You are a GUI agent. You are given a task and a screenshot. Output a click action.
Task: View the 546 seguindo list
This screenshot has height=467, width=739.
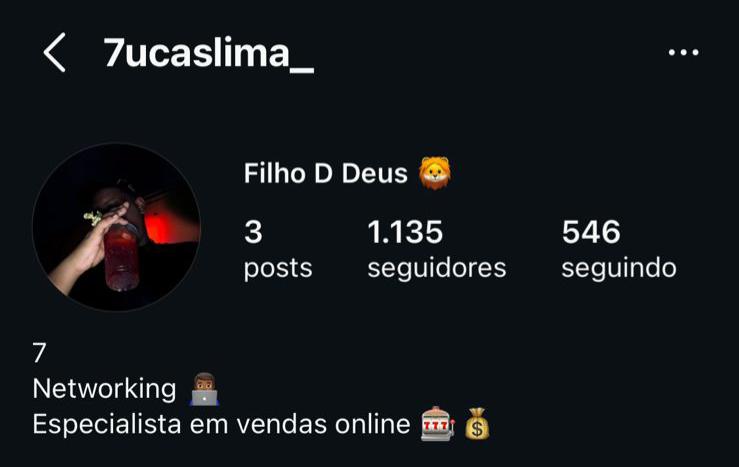point(618,249)
